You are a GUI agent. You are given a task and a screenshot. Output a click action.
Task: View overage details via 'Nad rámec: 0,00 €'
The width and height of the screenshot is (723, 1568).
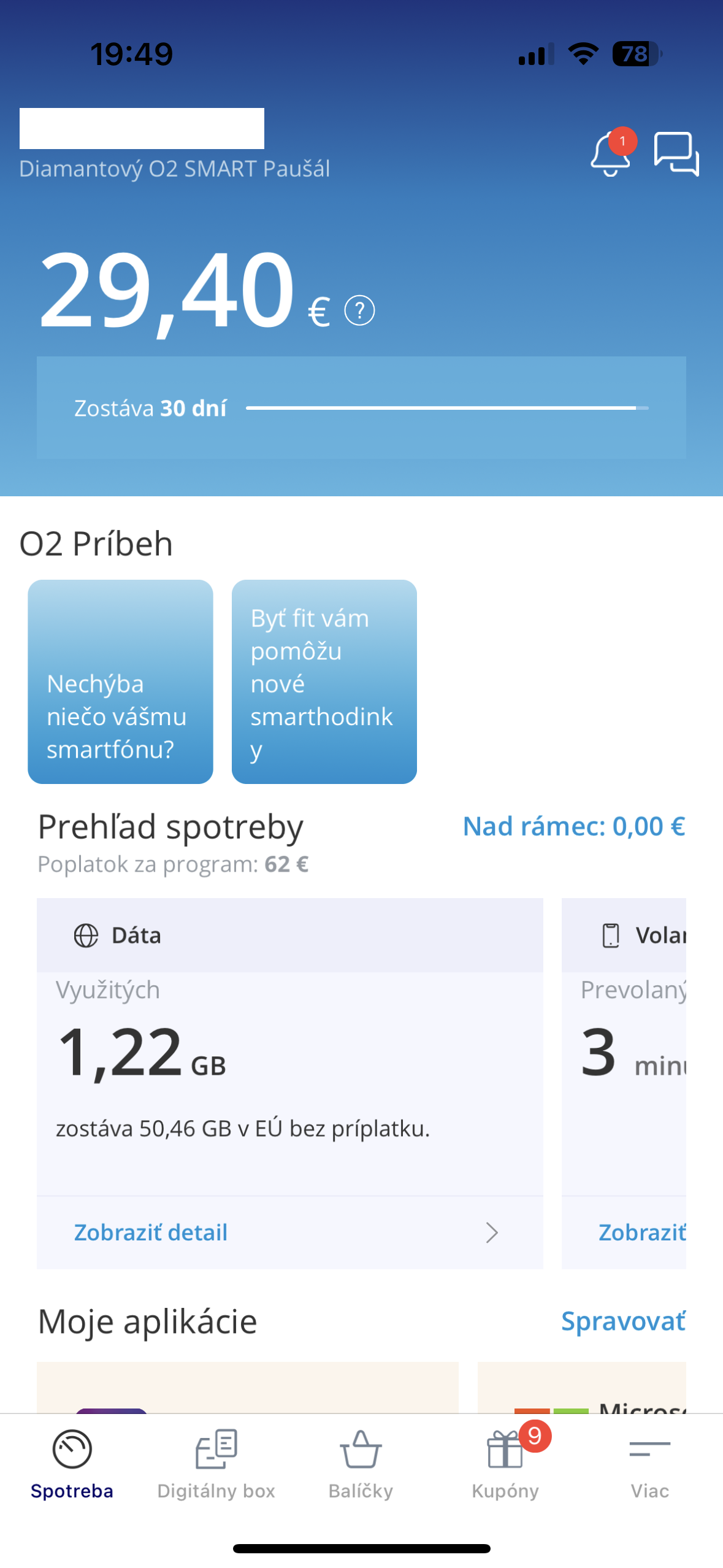[x=573, y=826]
